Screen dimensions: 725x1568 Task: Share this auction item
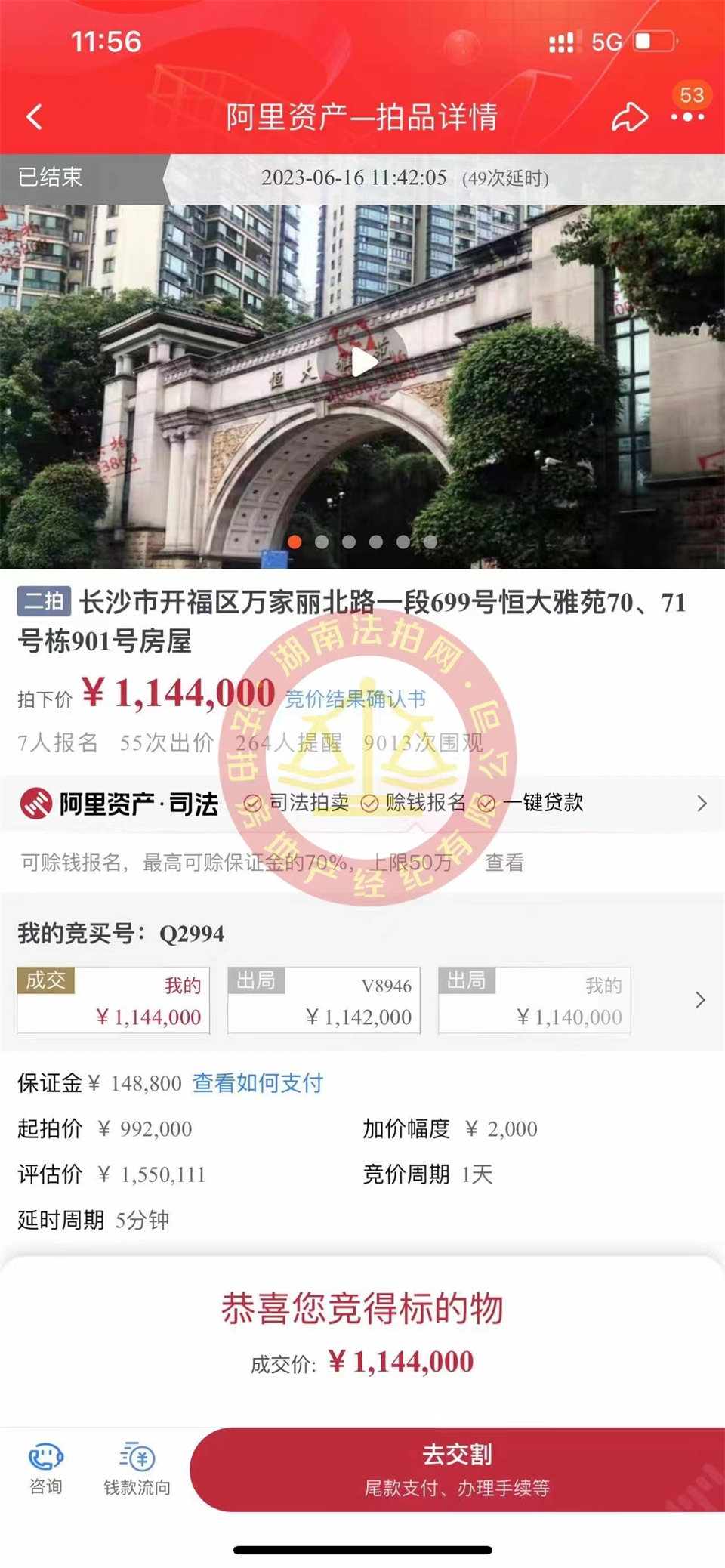[x=629, y=117]
